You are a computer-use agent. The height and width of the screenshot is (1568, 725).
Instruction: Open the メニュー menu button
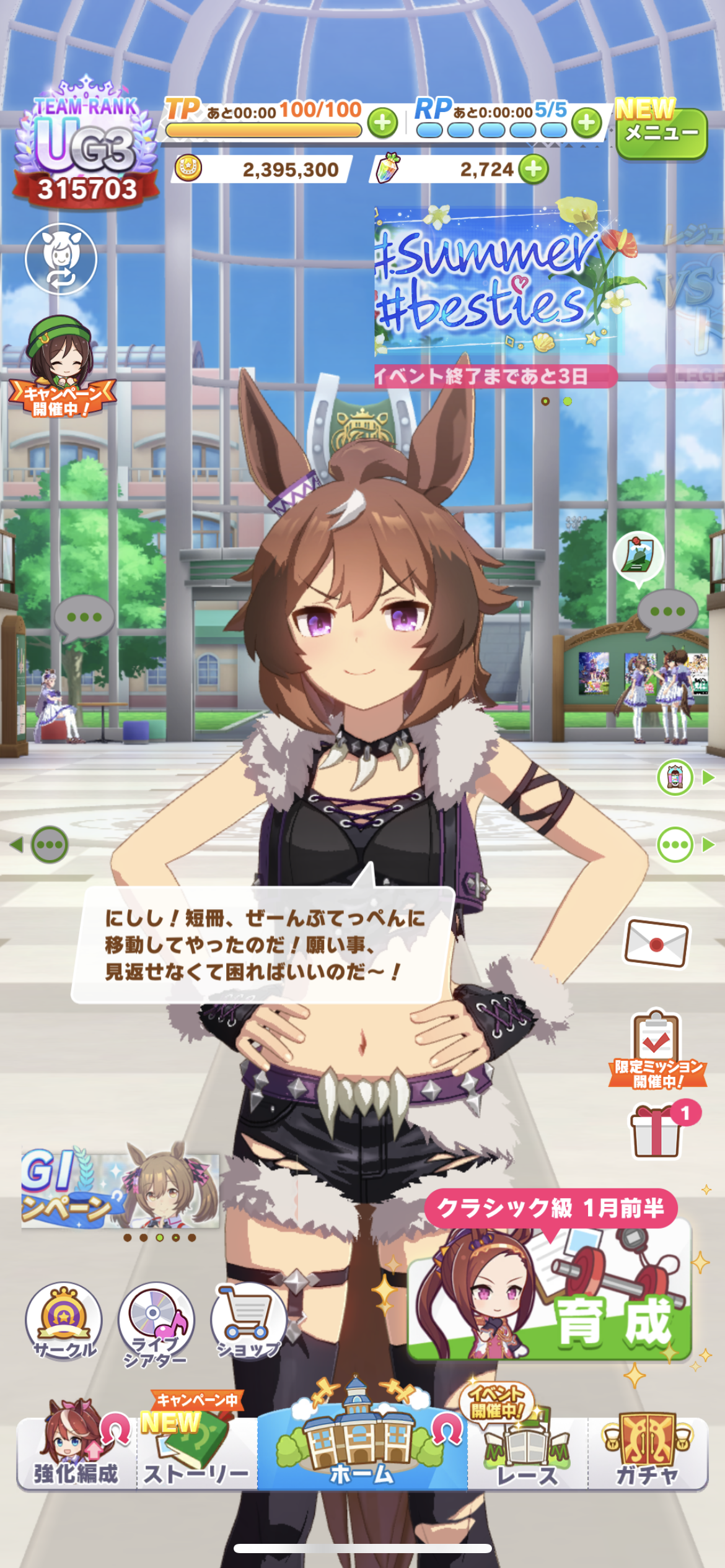661,132
